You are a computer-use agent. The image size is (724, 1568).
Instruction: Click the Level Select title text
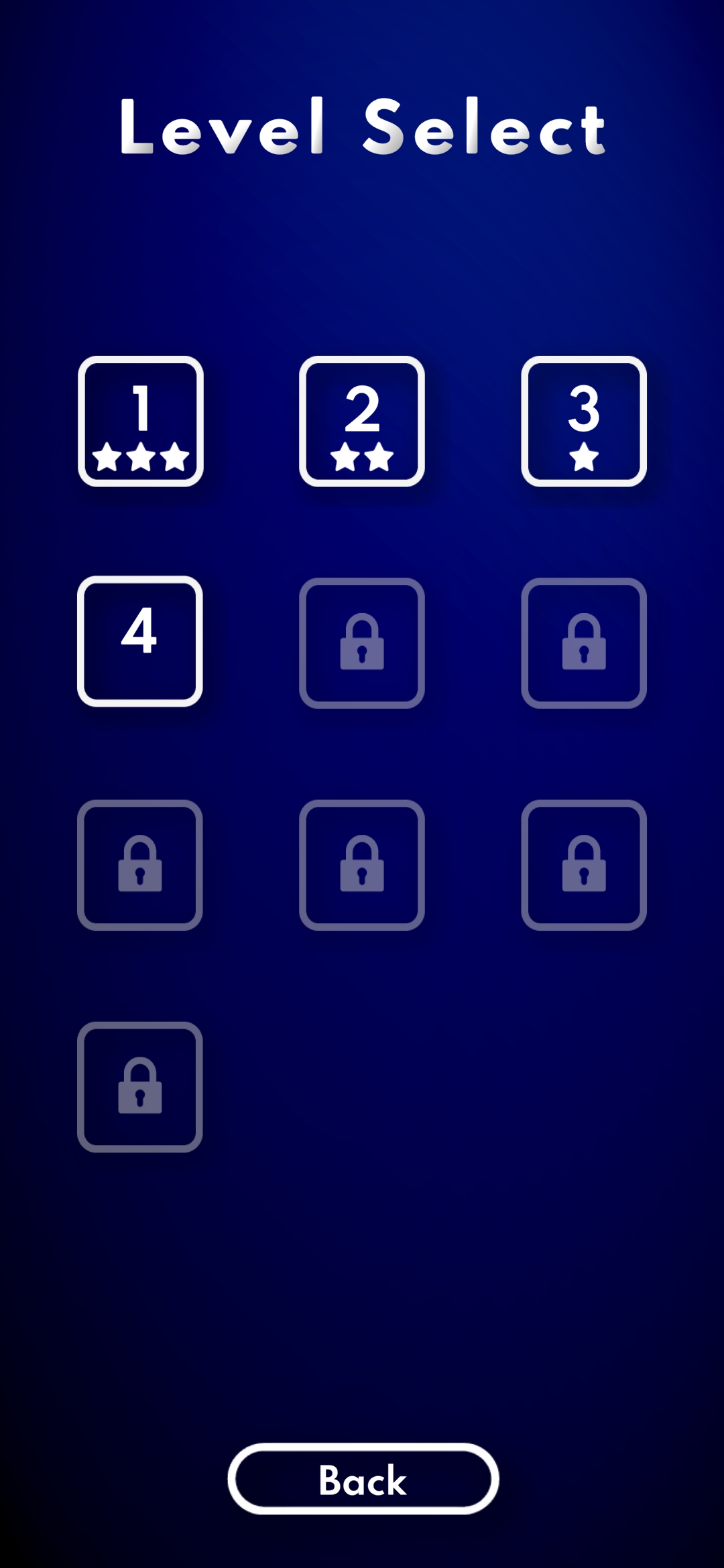click(362, 127)
